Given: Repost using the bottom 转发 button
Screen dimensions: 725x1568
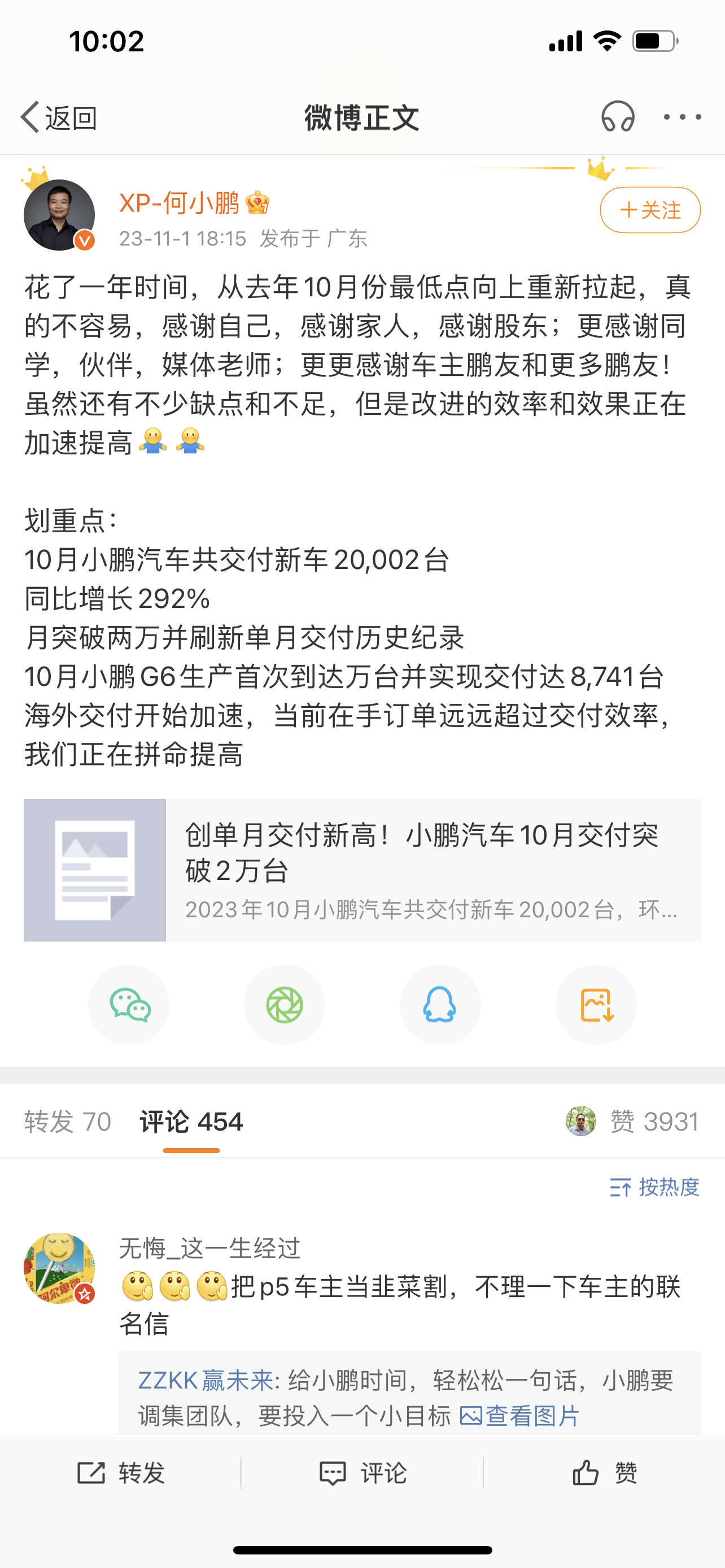Looking at the screenshot, I should 120,1473.
